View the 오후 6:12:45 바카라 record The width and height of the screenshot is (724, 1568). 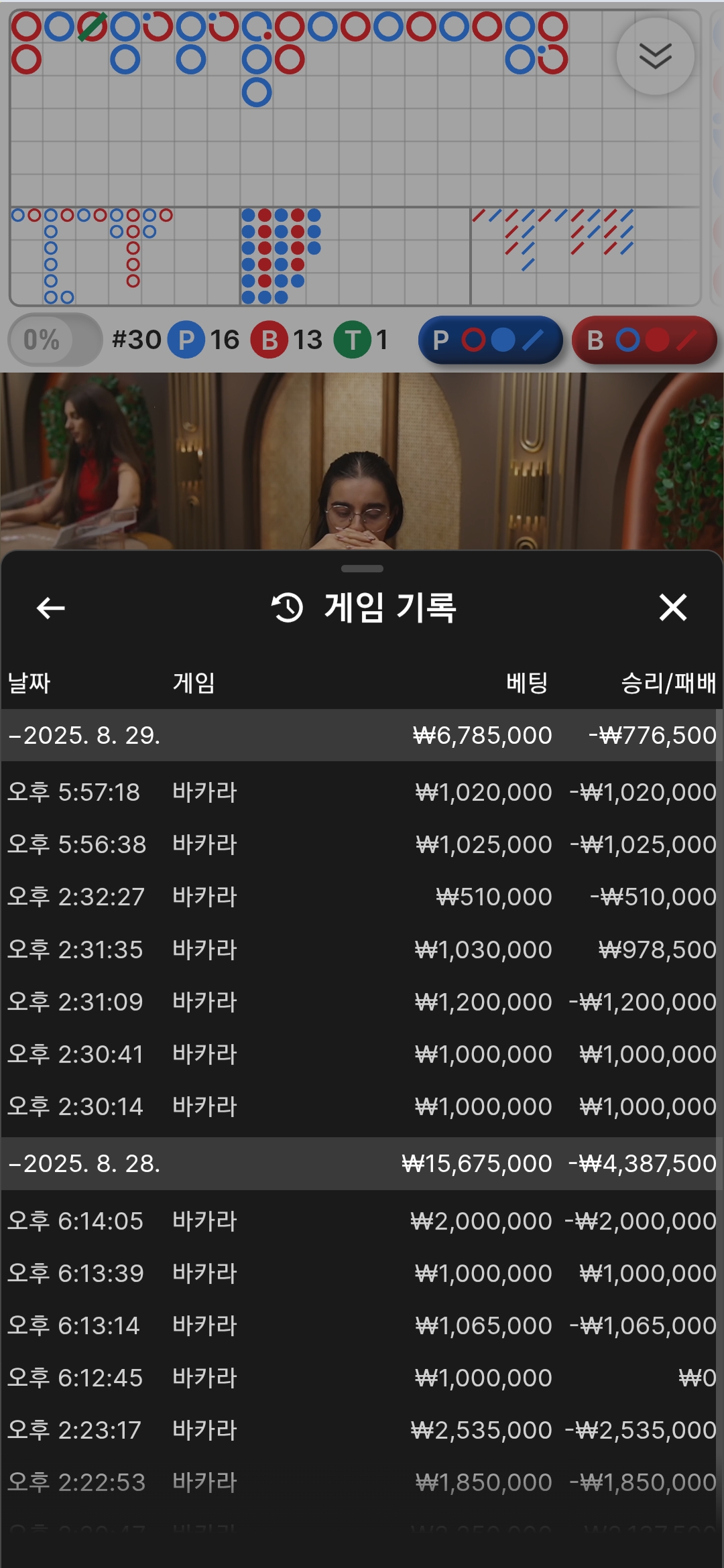362,1378
